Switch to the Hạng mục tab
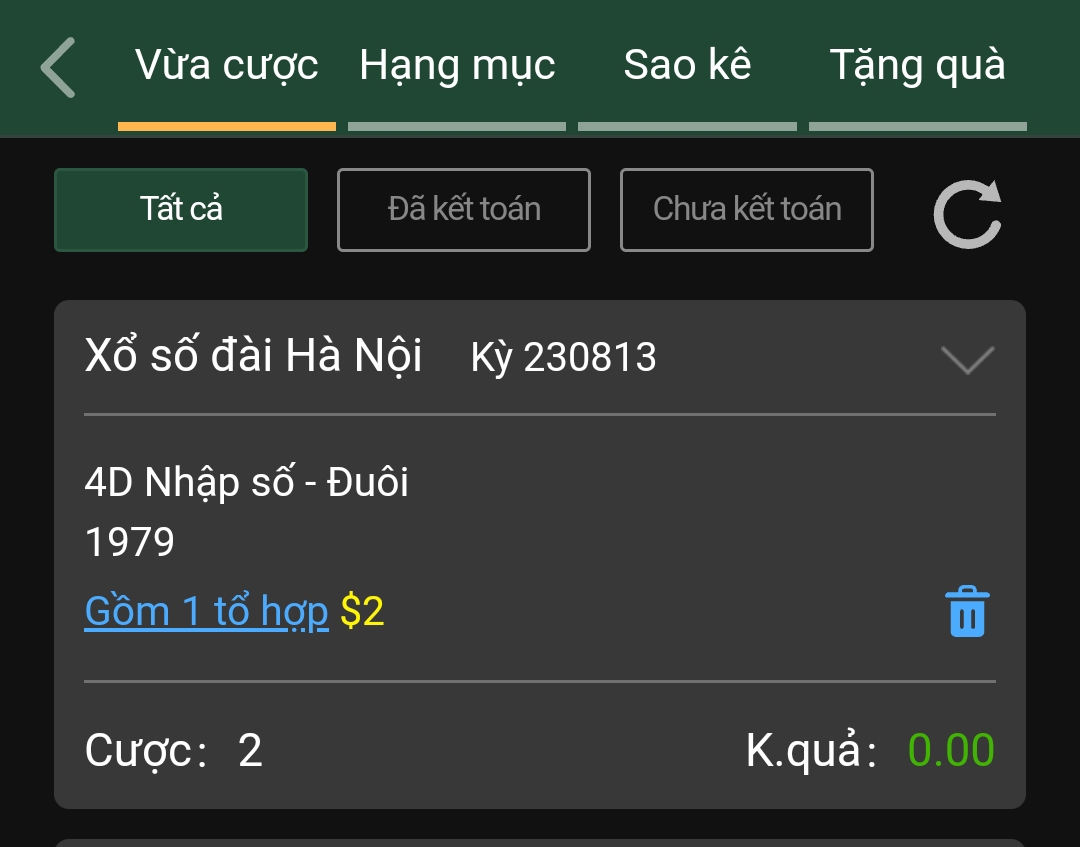Viewport: 1080px width, 847px height. coord(457,66)
